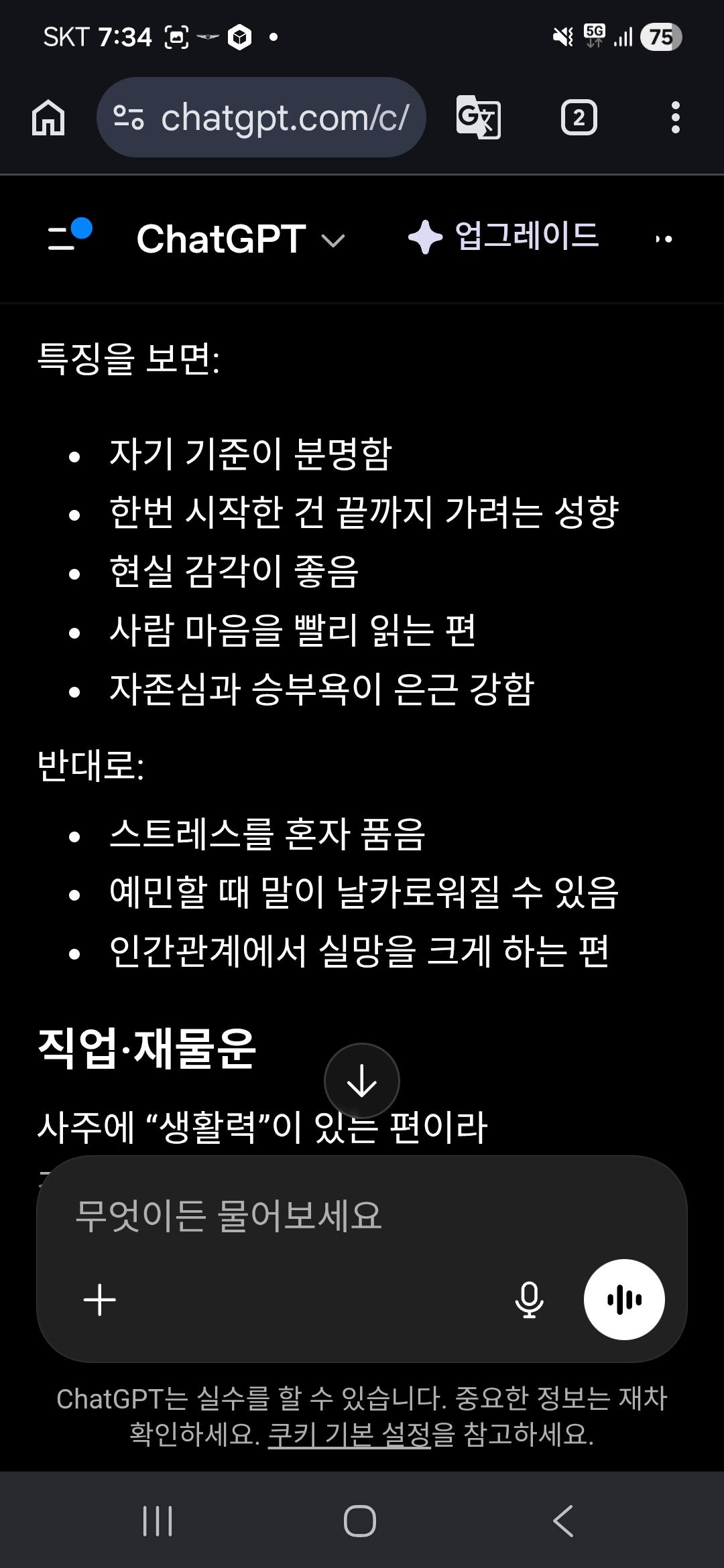Open the chat options menu
This screenshot has width=724, height=1568.
pos(663,239)
